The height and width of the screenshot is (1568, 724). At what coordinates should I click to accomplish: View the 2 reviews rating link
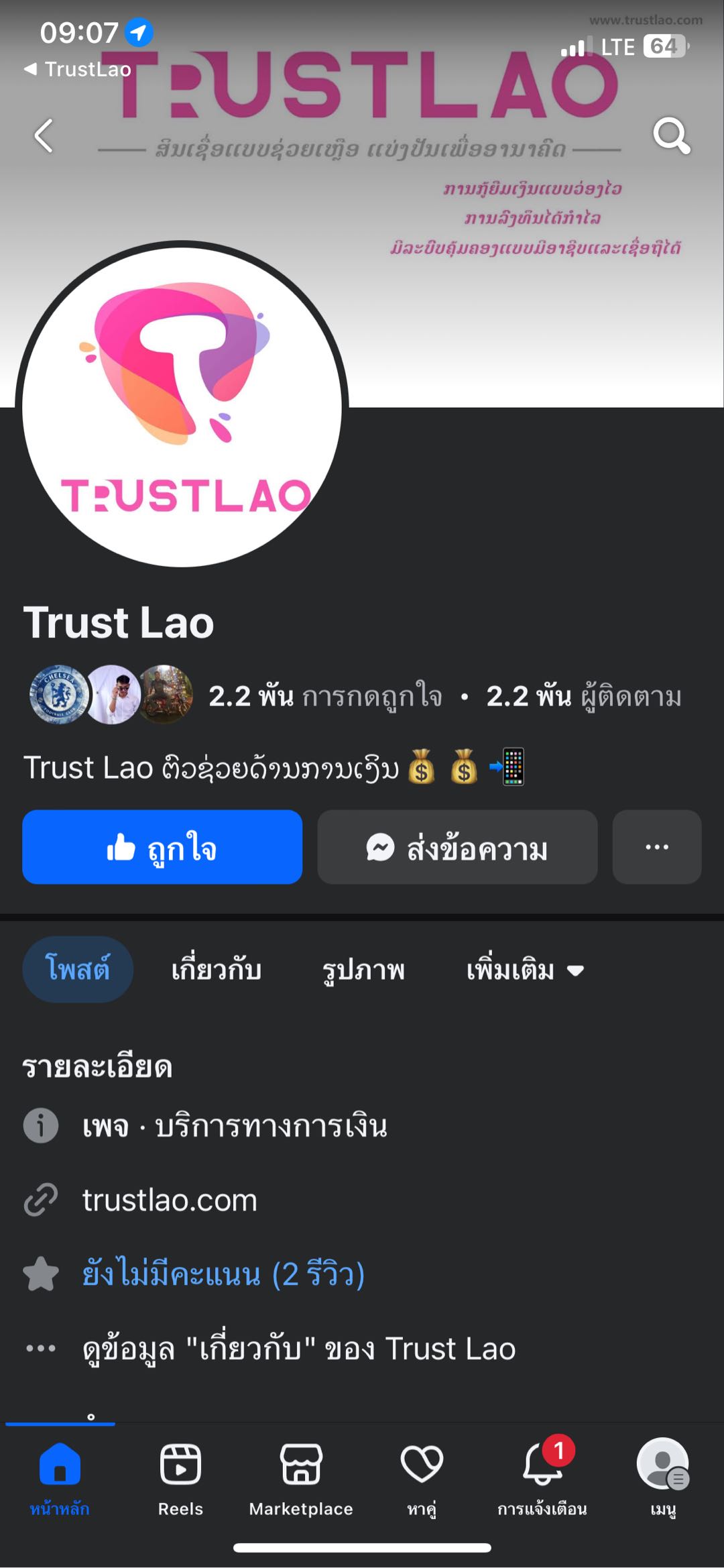[223, 1274]
